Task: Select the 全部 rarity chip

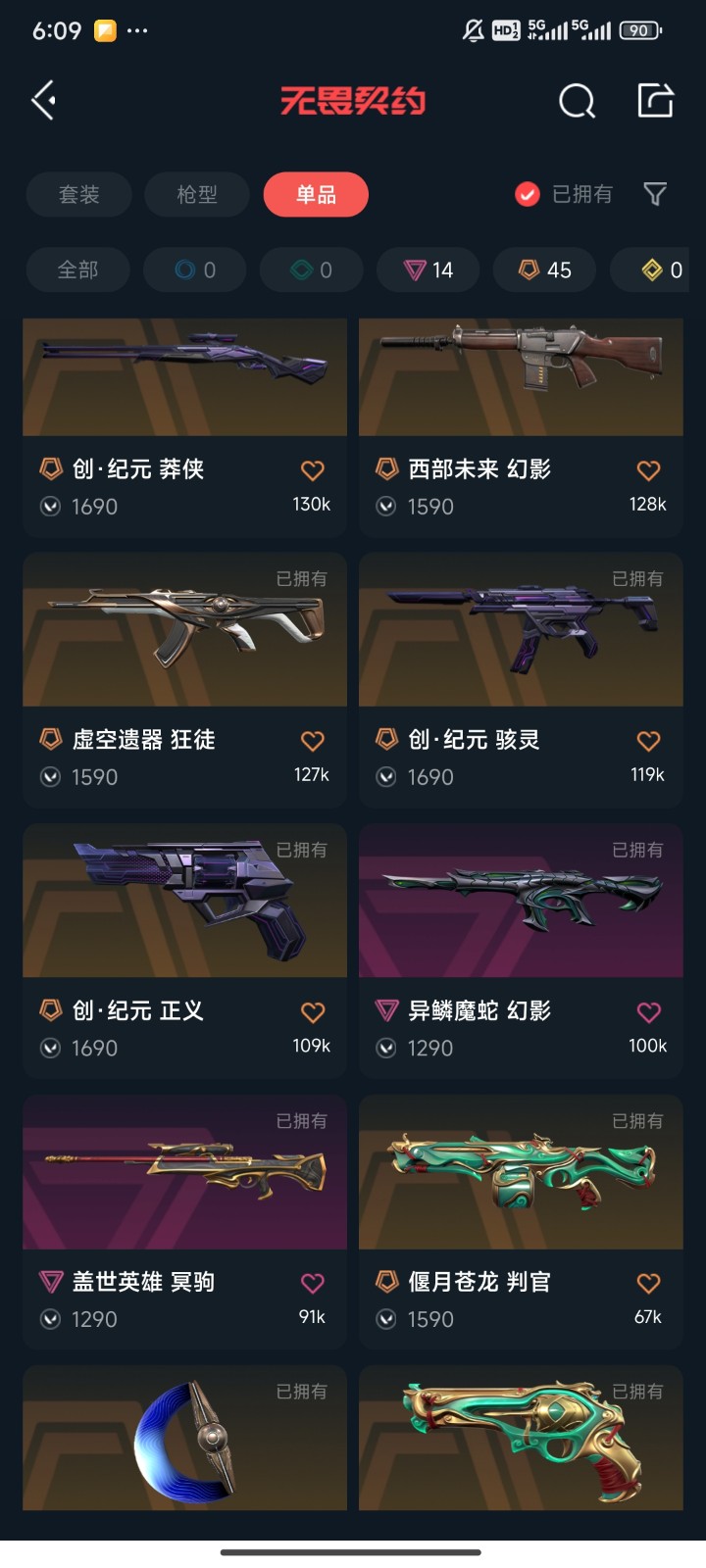Action: coord(77,269)
